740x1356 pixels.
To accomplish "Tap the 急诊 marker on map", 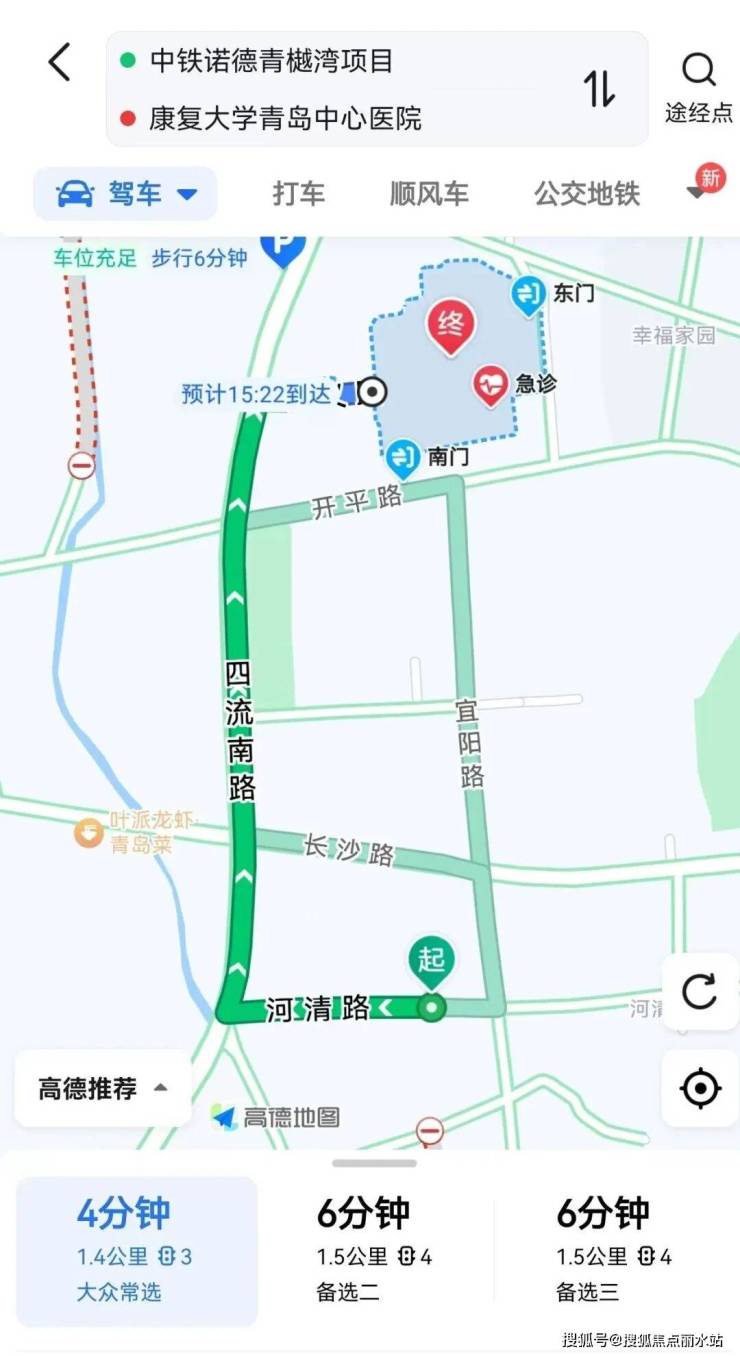I will pos(491,385).
